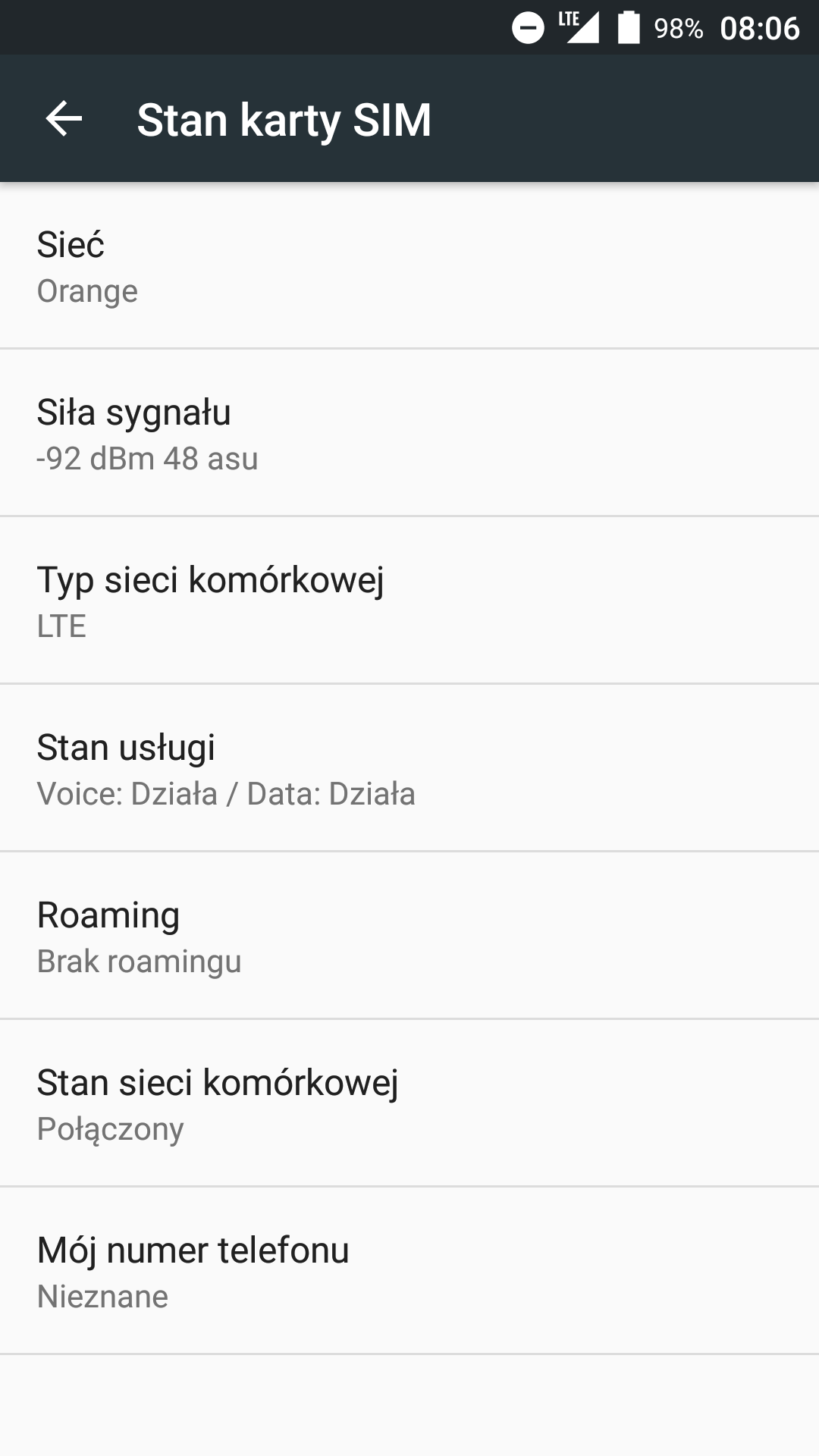Go back from Stan karty SIM
The image size is (819, 1456).
point(64,119)
